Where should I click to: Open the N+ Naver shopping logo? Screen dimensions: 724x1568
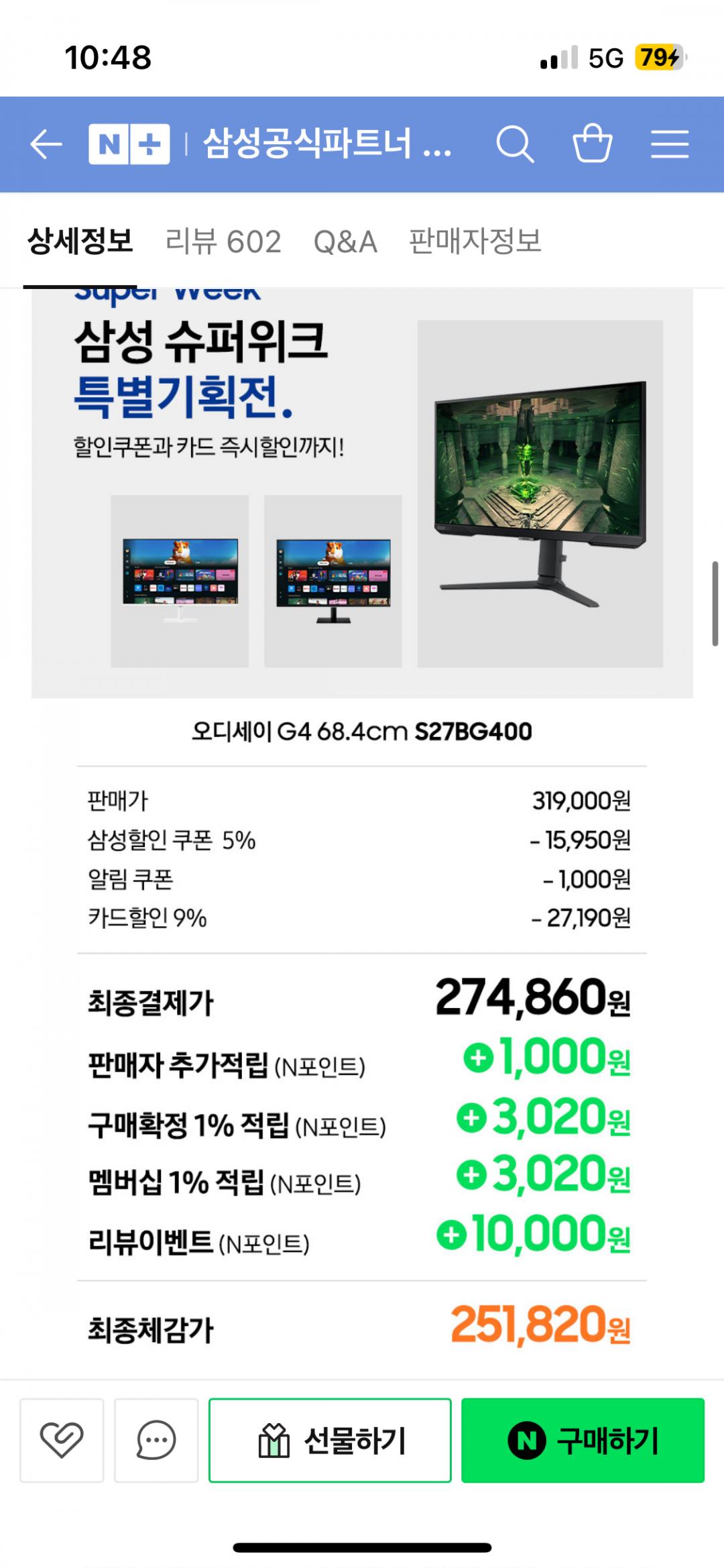click(129, 144)
